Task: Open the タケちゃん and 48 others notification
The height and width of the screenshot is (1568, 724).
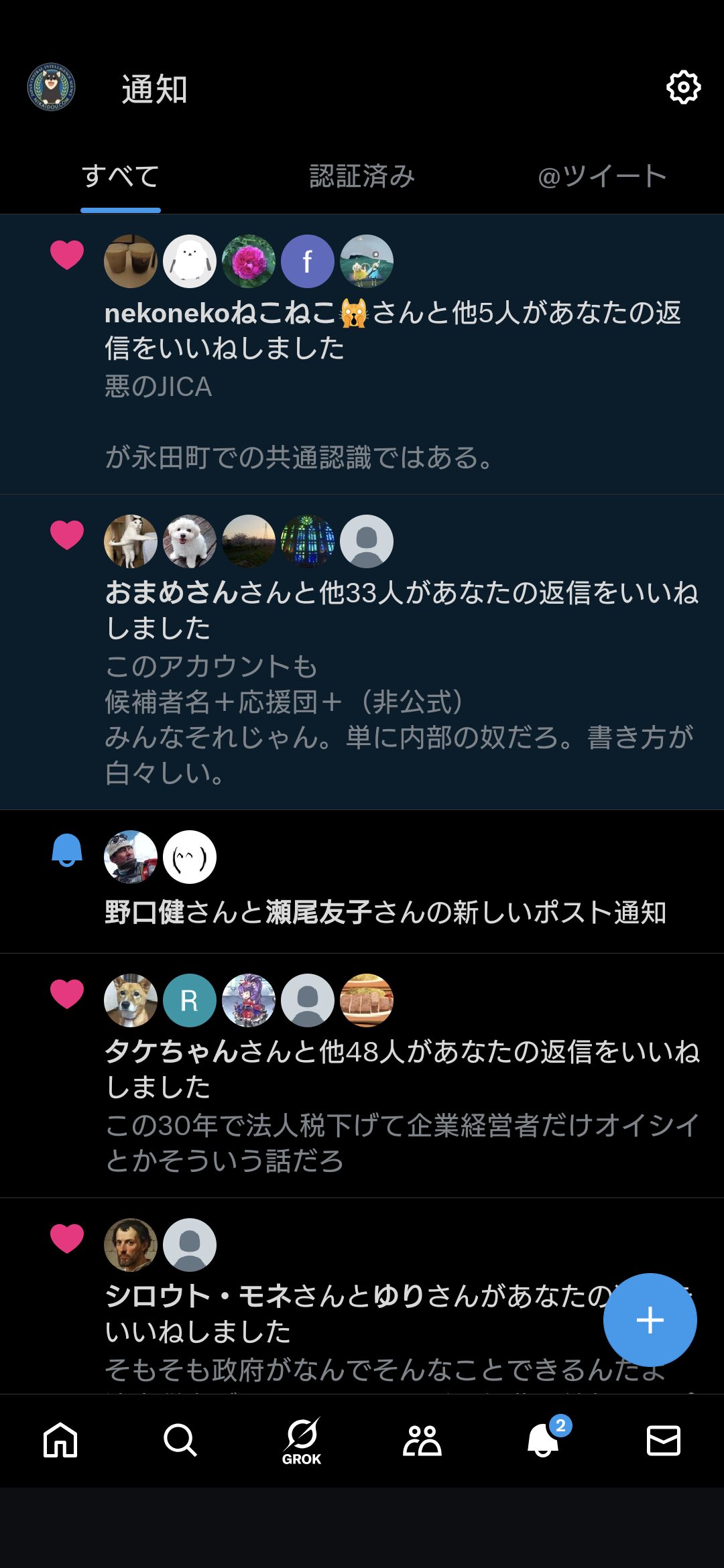Action: [x=362, y=1075]
